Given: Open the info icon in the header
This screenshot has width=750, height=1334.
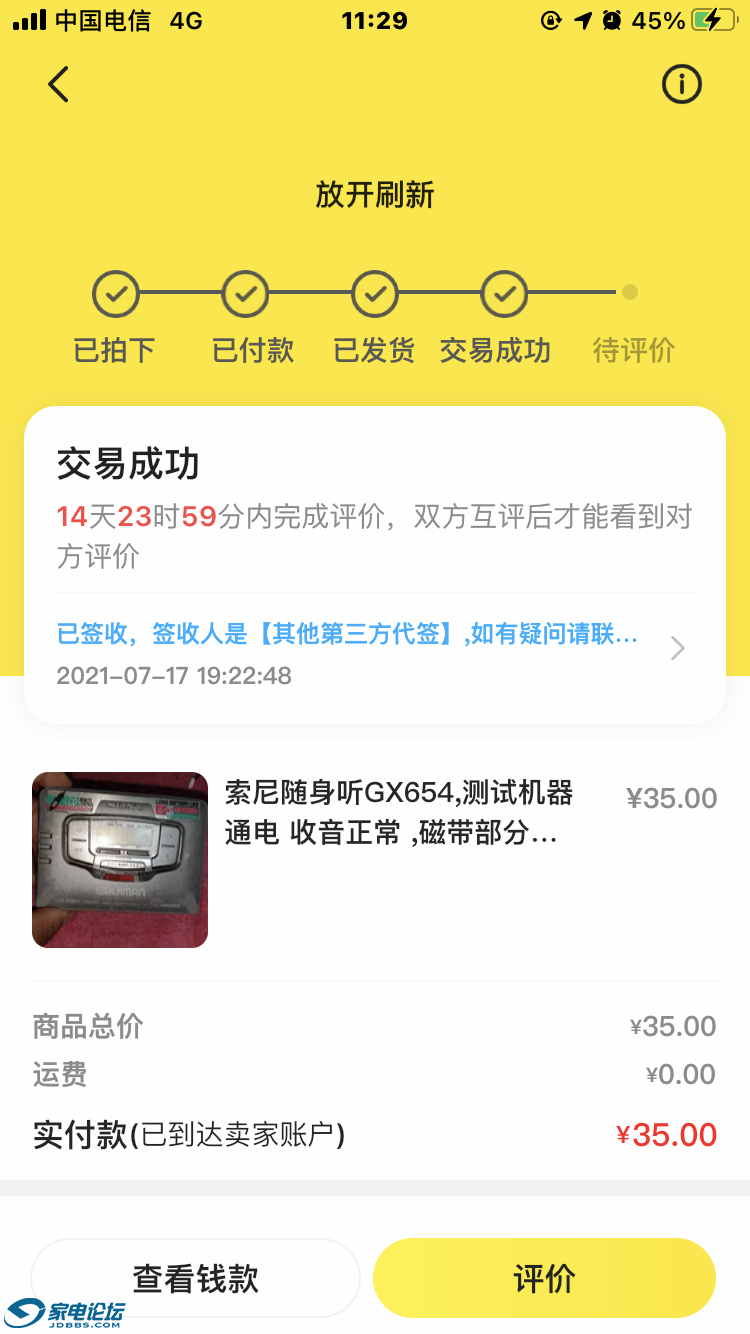Looking at the screenshot, I should pyautogui.click(x=682, y=85).
